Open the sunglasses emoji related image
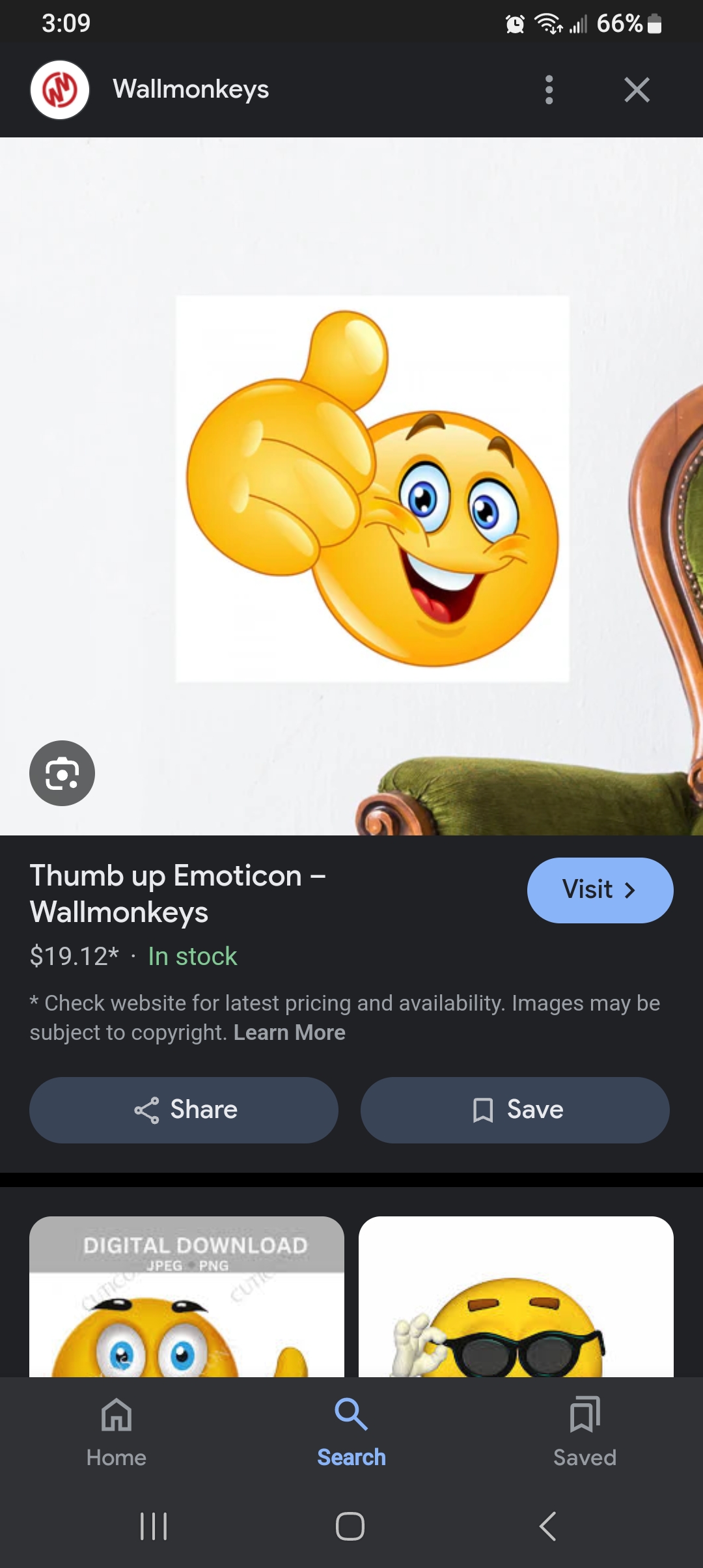703x1568 pixels. (x=516, y=1296)
